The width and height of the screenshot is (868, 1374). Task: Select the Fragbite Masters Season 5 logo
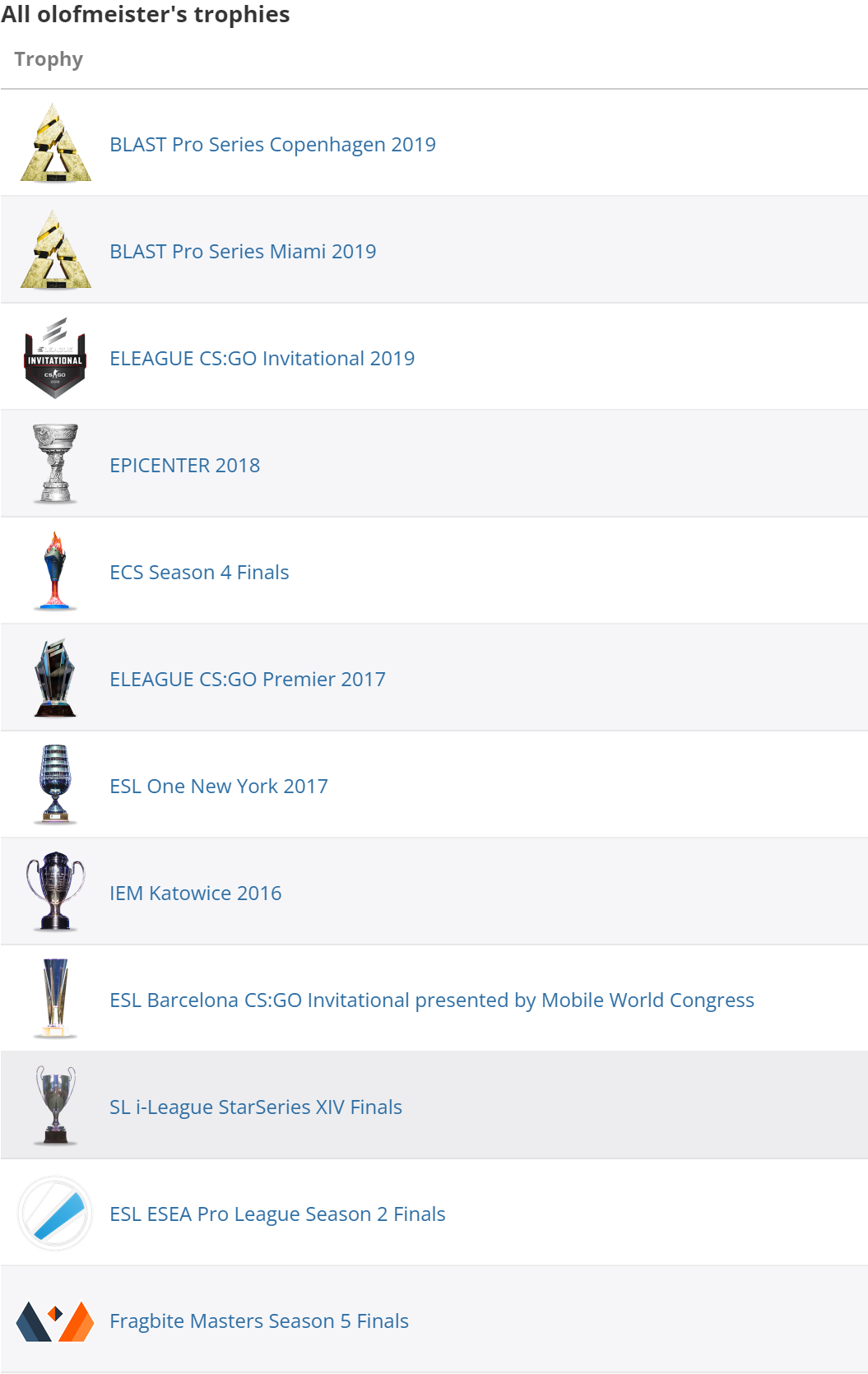(x=54, y=1319)
